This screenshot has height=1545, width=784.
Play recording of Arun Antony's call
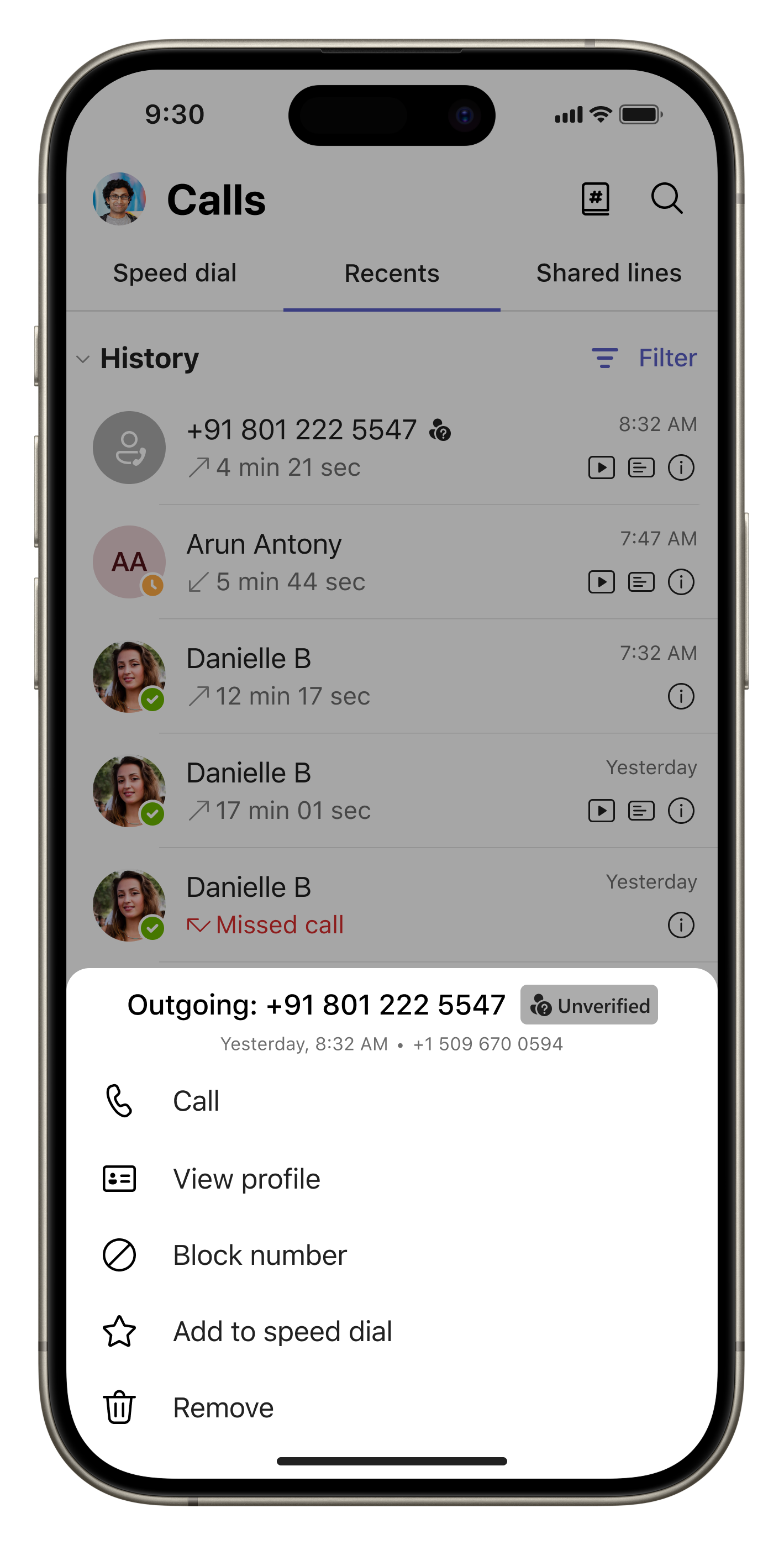(x=601, y=582)
